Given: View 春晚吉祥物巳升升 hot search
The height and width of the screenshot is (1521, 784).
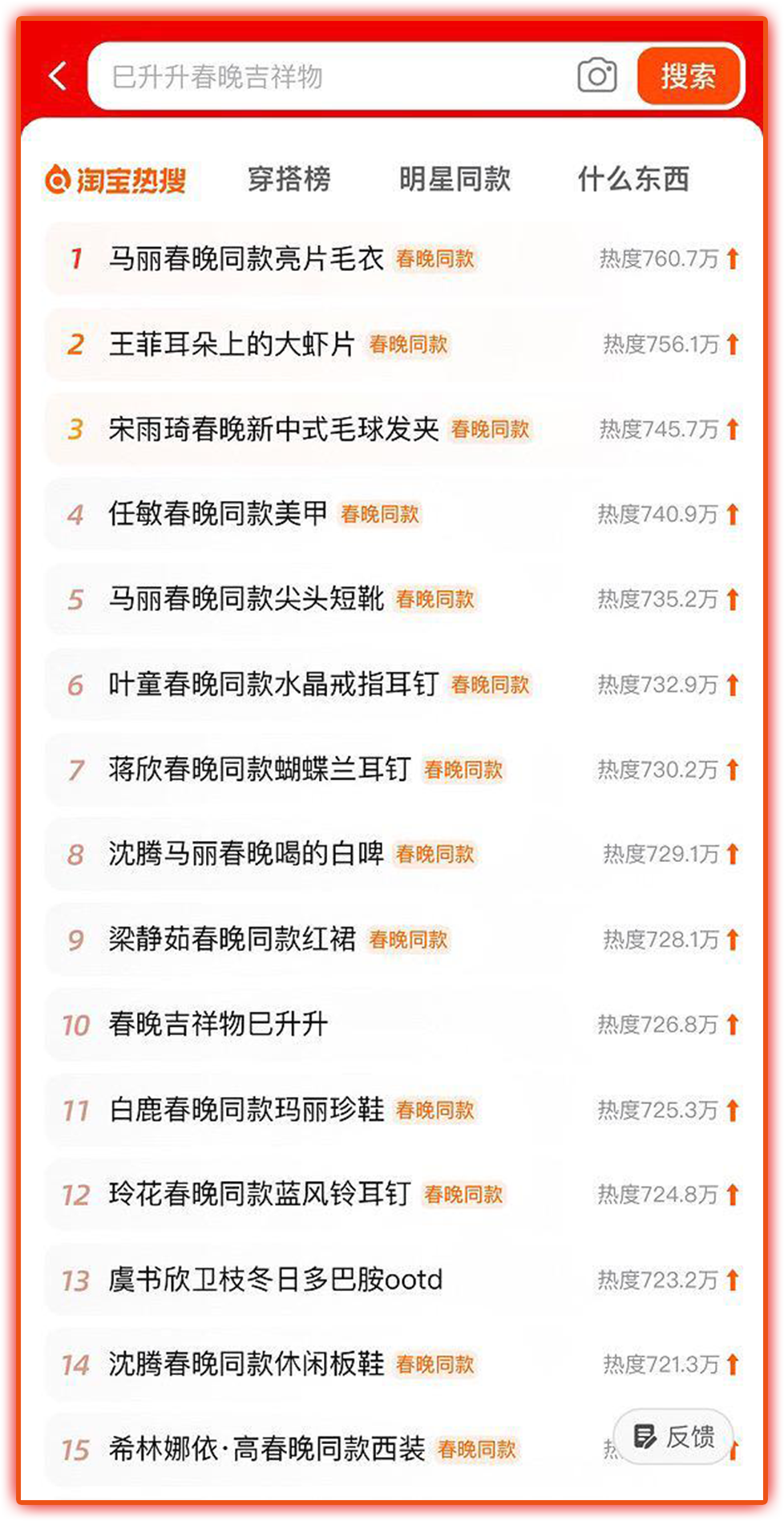Looking at the screenshot, I should pyautogui.click(x=393, y=1024).
